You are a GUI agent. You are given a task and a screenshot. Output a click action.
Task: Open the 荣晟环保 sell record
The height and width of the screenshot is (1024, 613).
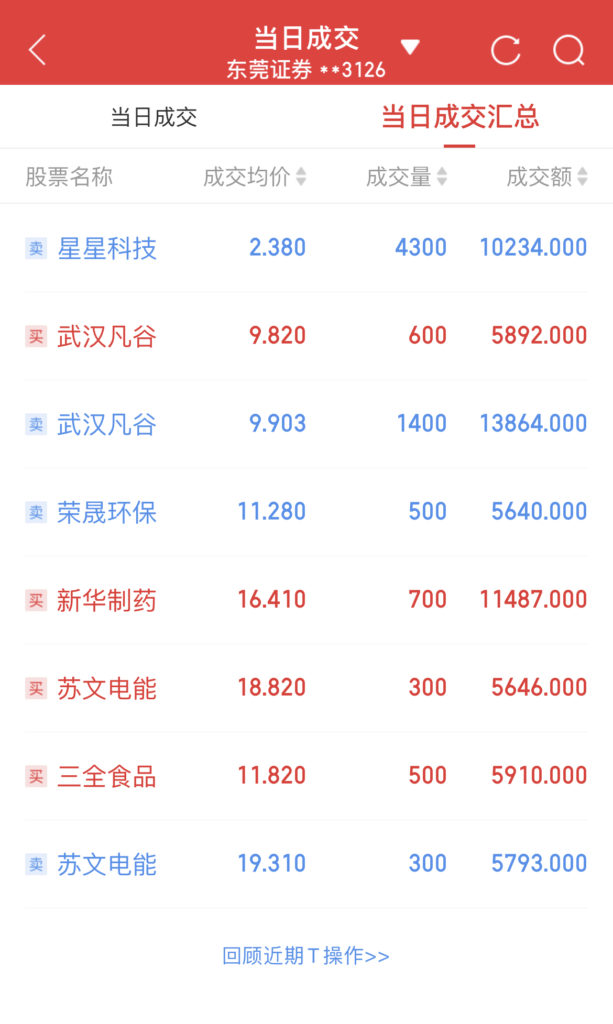(x=306, y=511)
